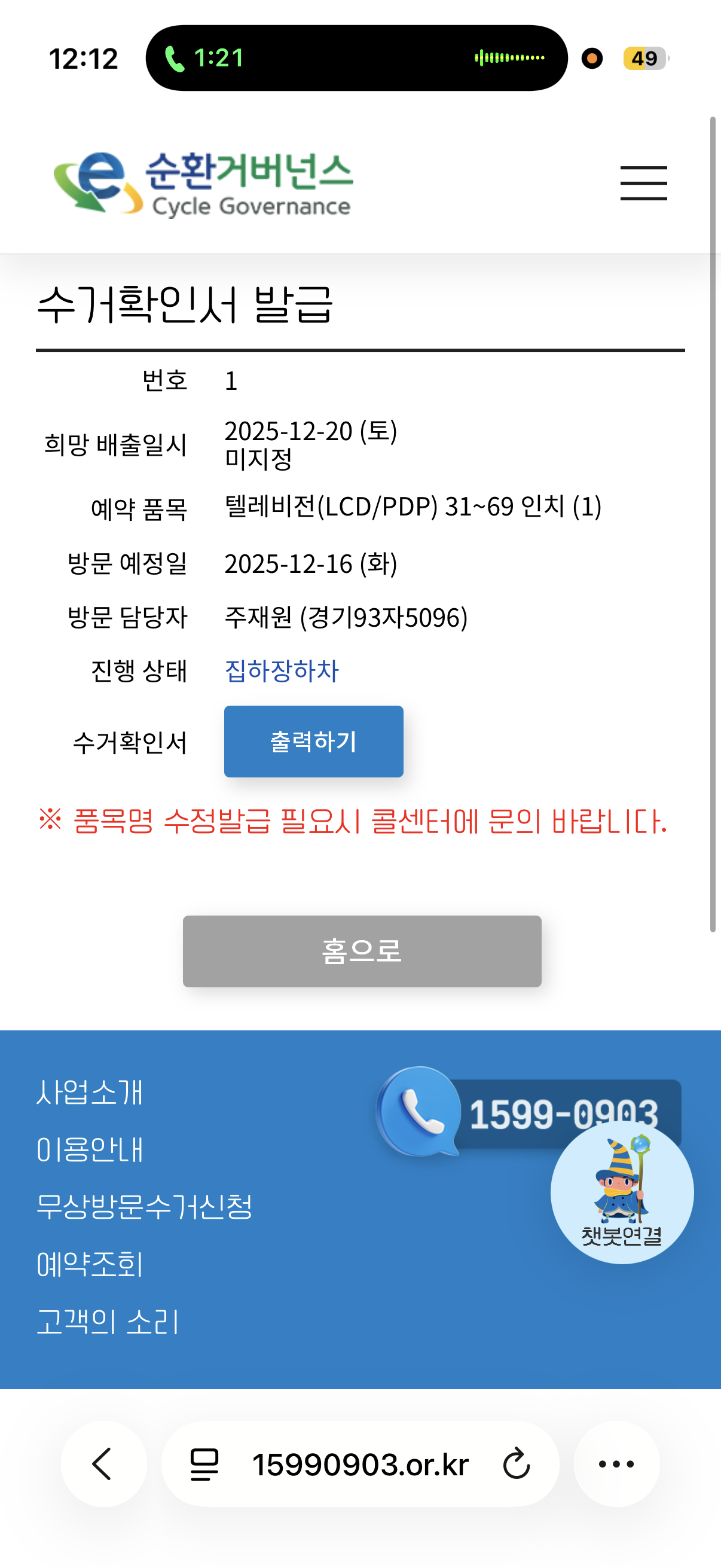
Task: Open the 고객의 소리 link
Action: (108, 1322)
